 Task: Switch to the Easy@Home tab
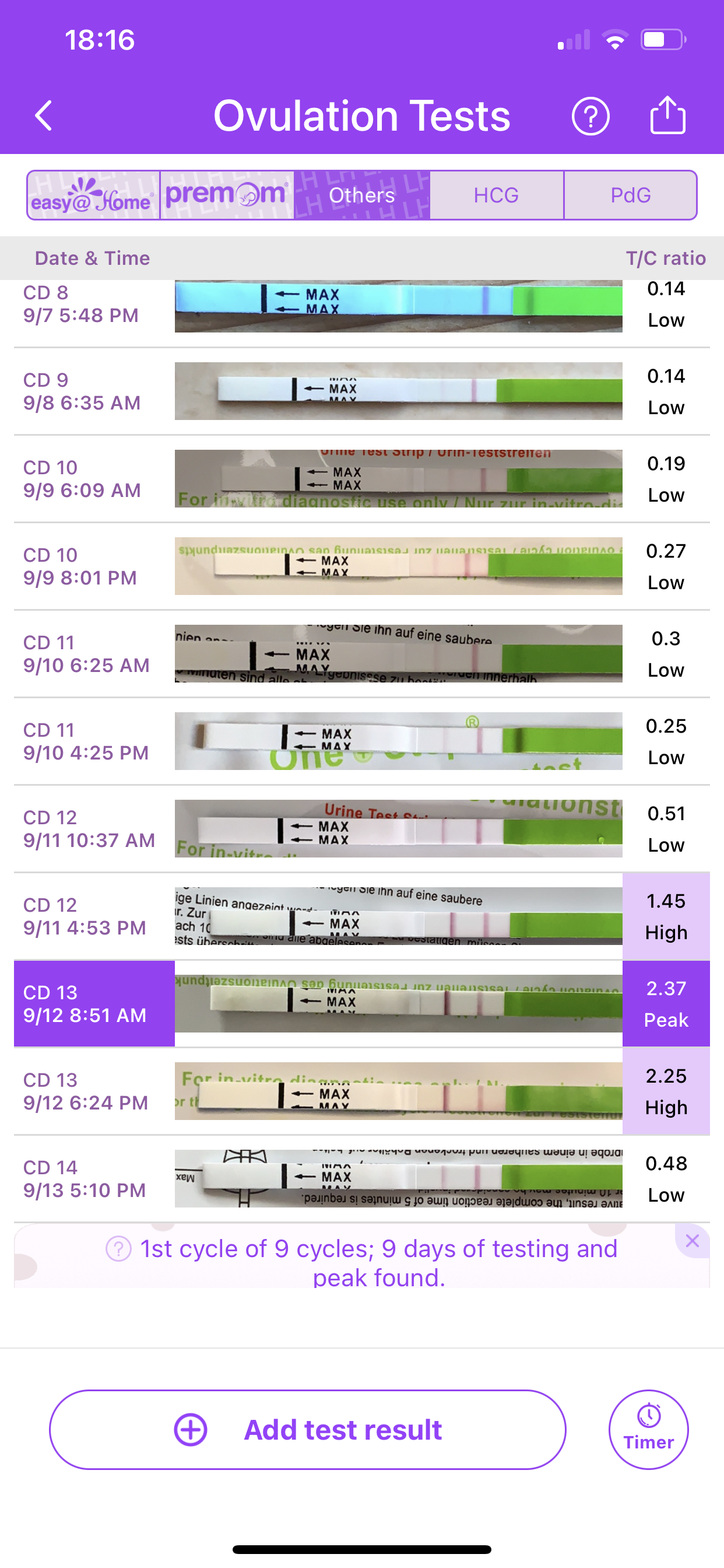point(93,195)
